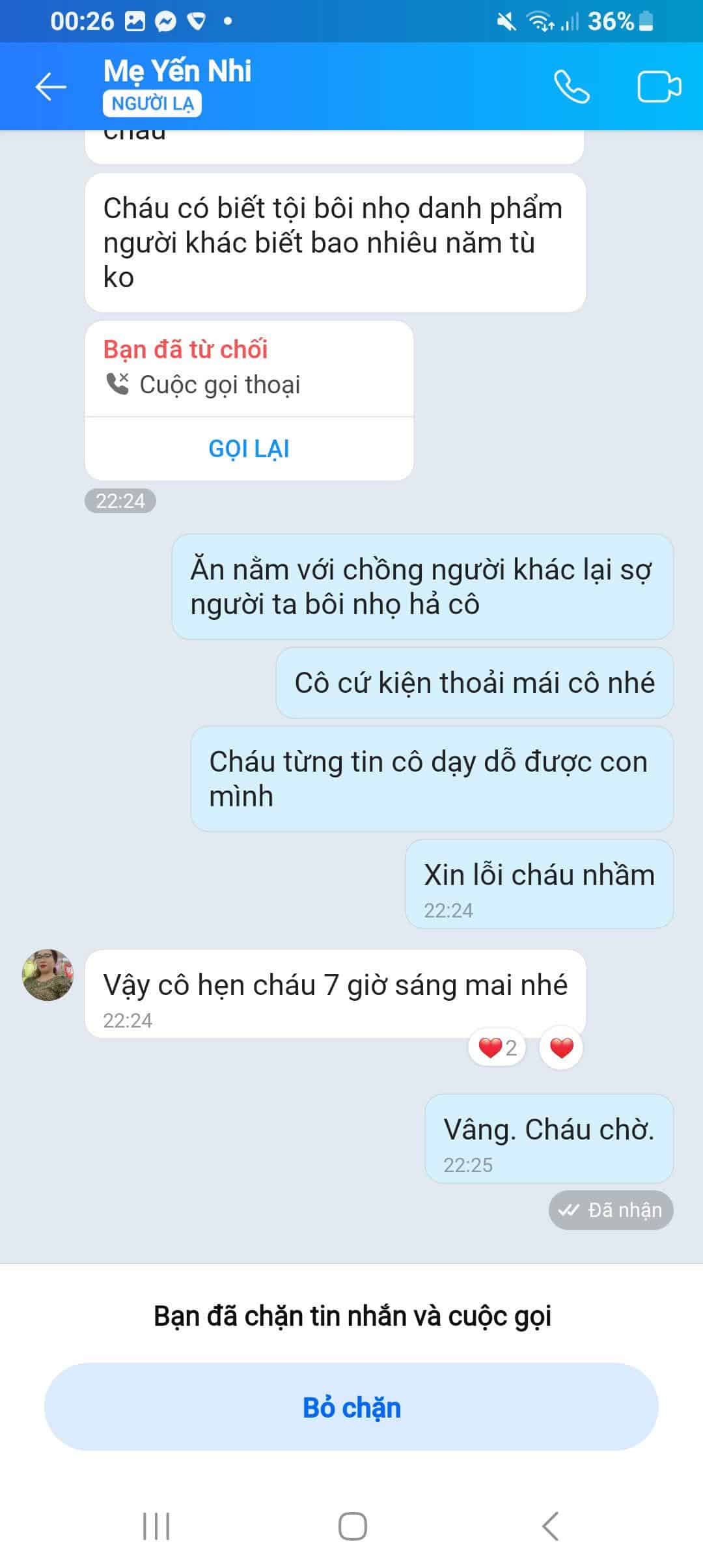Open Mẹ Yến Nhi's profile from the header
The height and width of the screenshot is (1568, 703).
coord(177,72)
